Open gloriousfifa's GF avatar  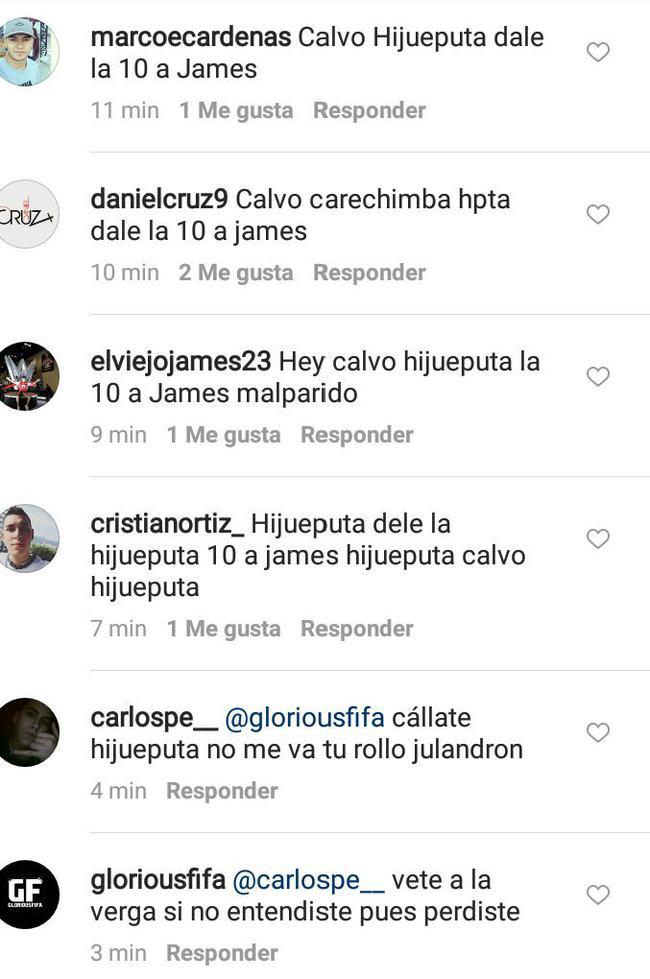[28, 894]
